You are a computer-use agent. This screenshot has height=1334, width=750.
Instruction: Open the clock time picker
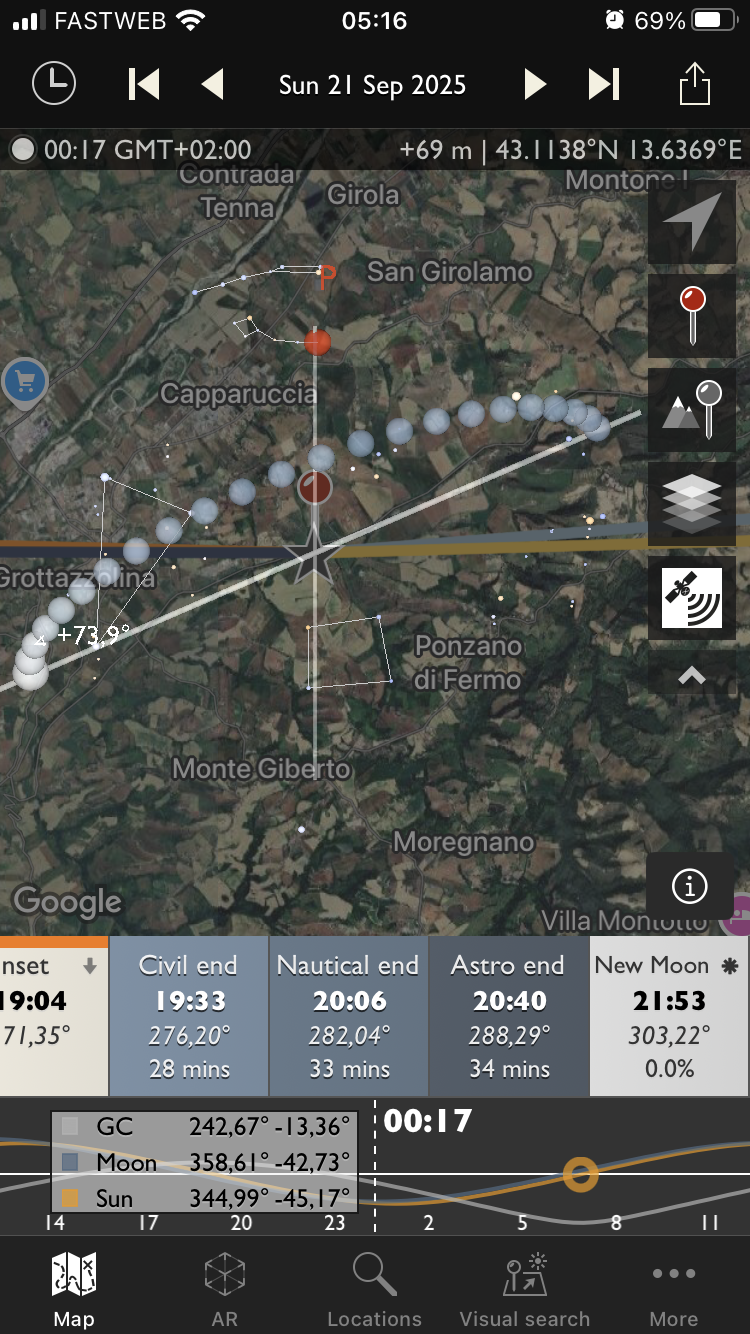pos(54,84)
